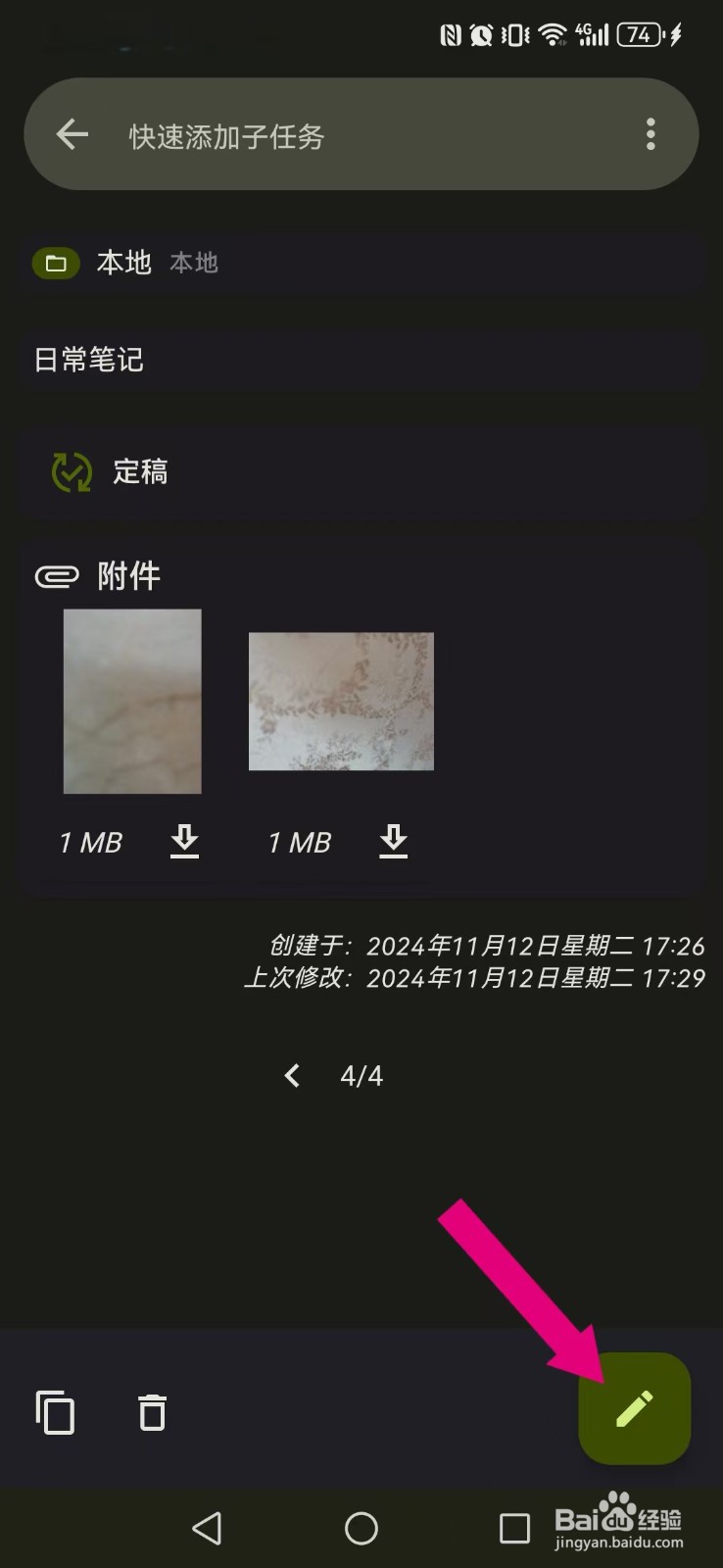
Task: Open the first wall texture thumbnail
Action: click(x=132, y=700)
